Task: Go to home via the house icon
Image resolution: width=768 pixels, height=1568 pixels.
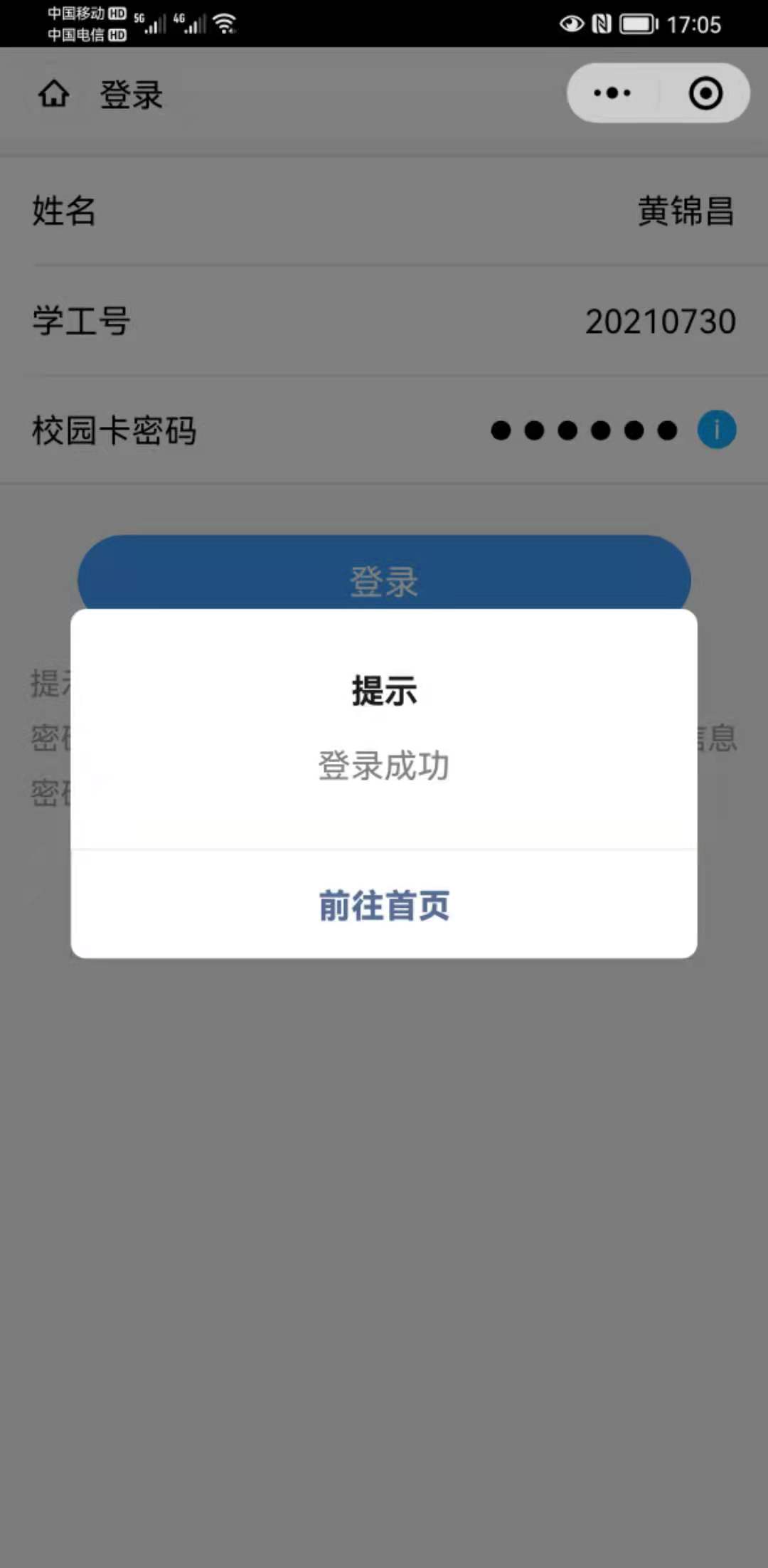Action: (54, 94)
